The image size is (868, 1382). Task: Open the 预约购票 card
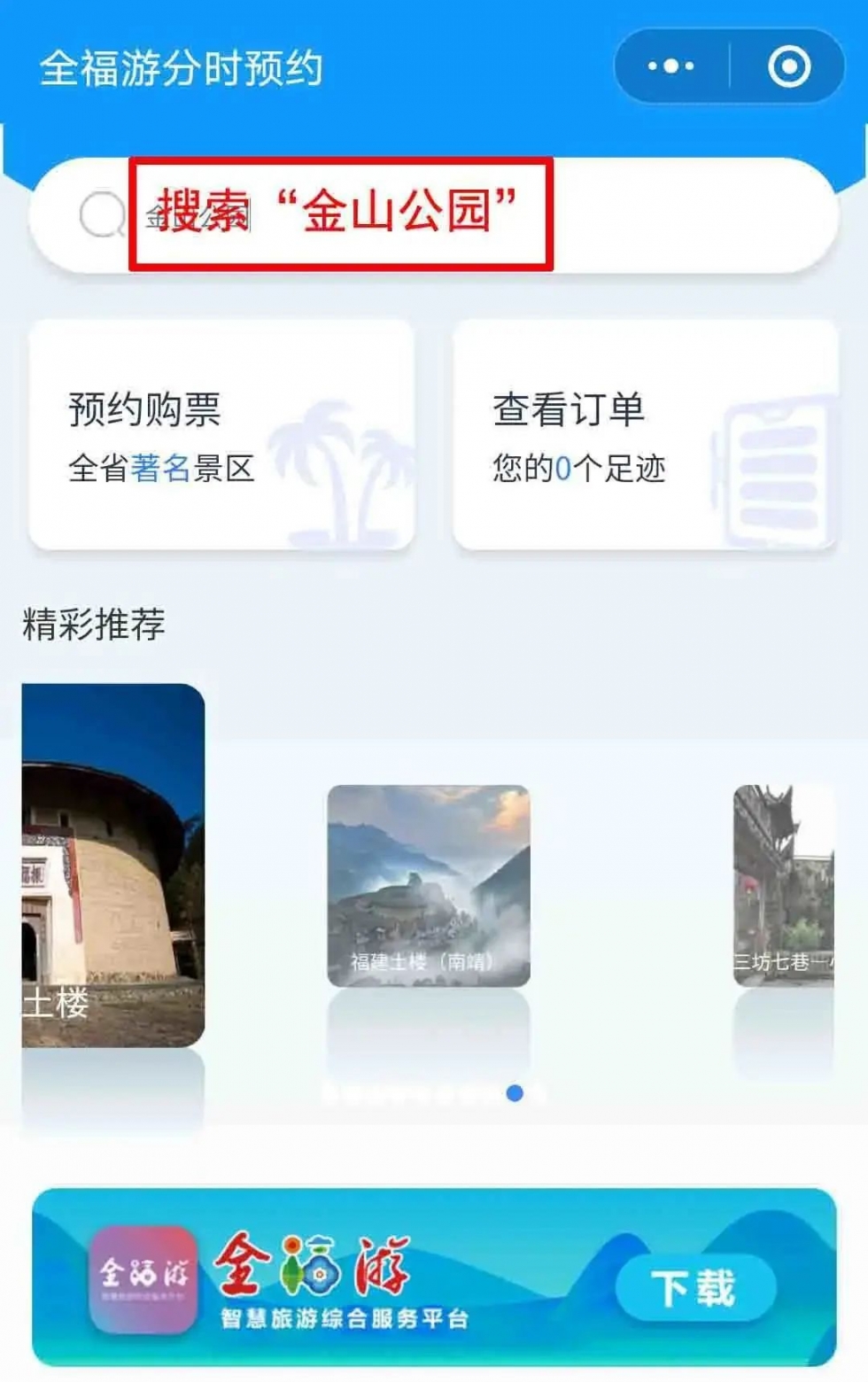[x=221, y=435]
